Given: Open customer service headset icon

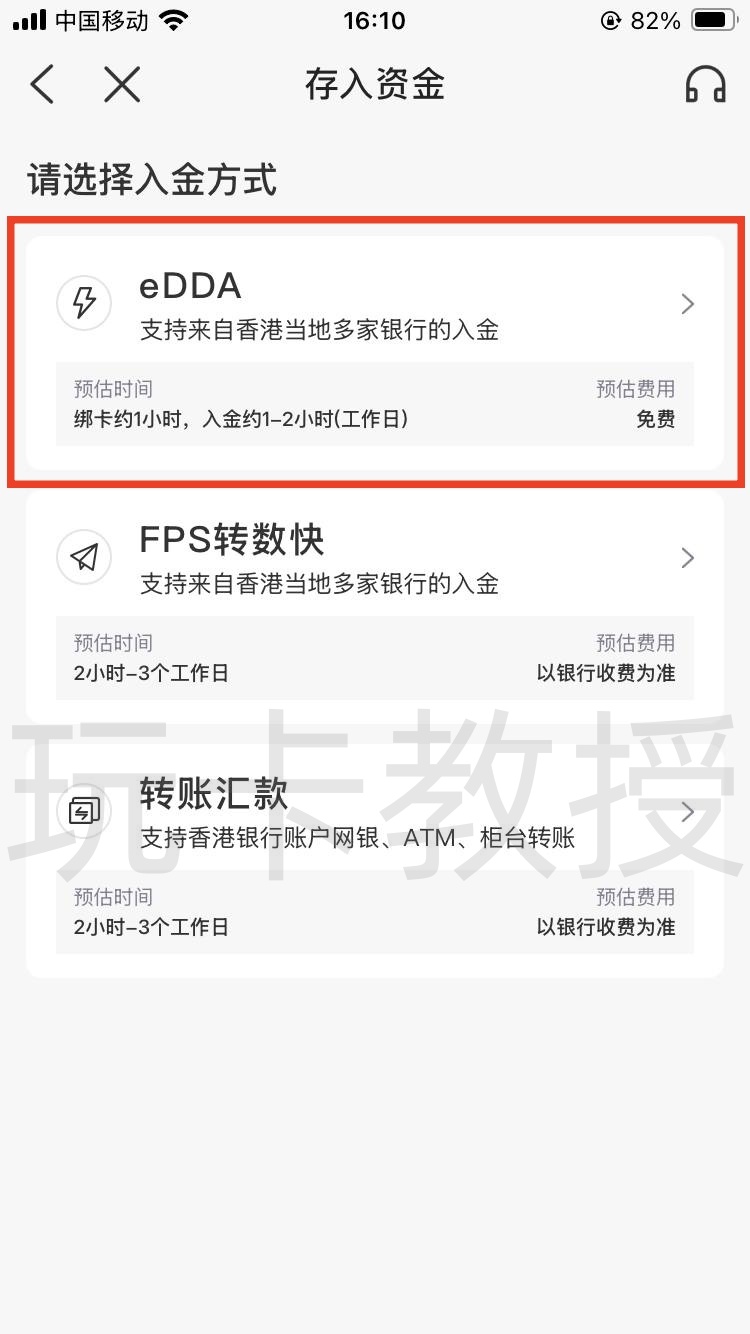Looking at the screenshot, I should click(705, 85).
